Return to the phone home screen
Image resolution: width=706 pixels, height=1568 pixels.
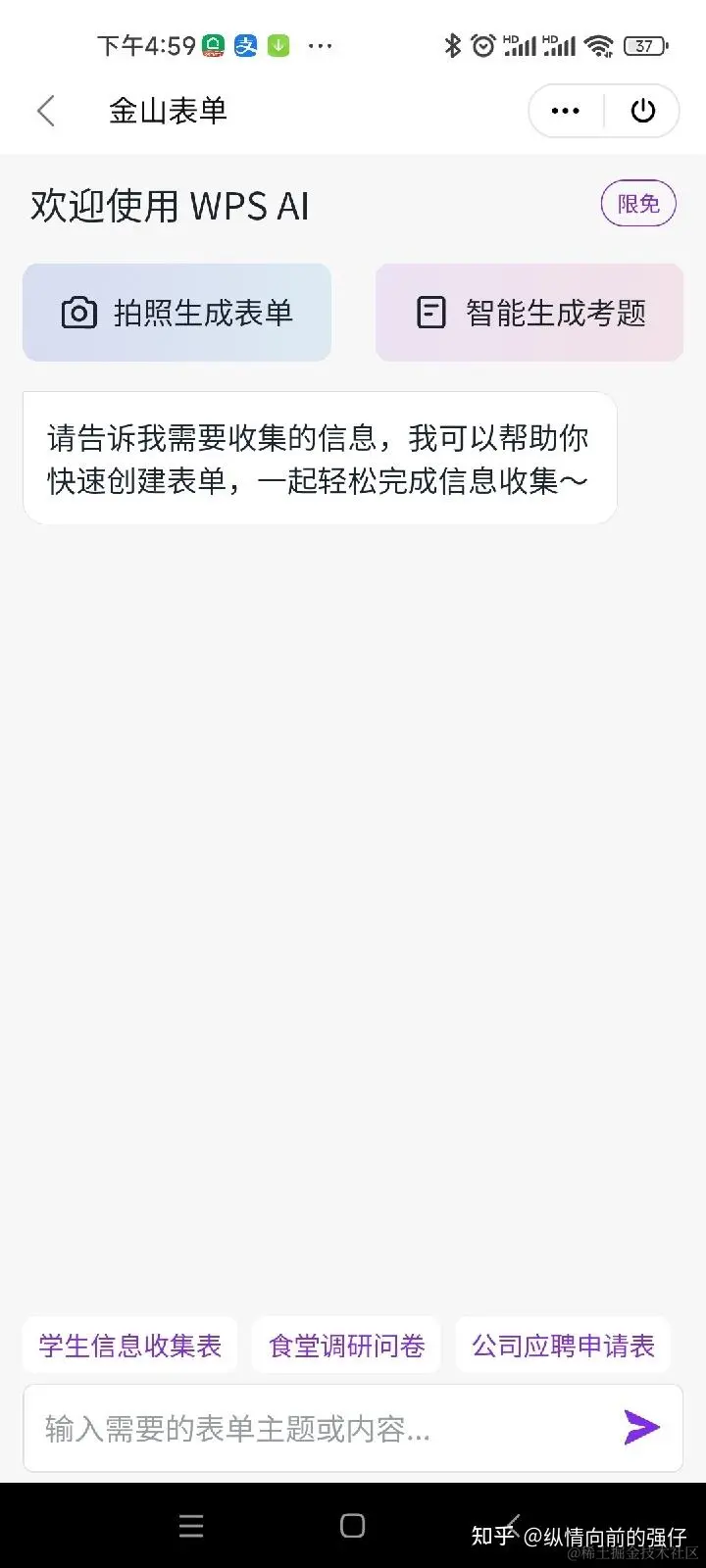click(352, 1526)
